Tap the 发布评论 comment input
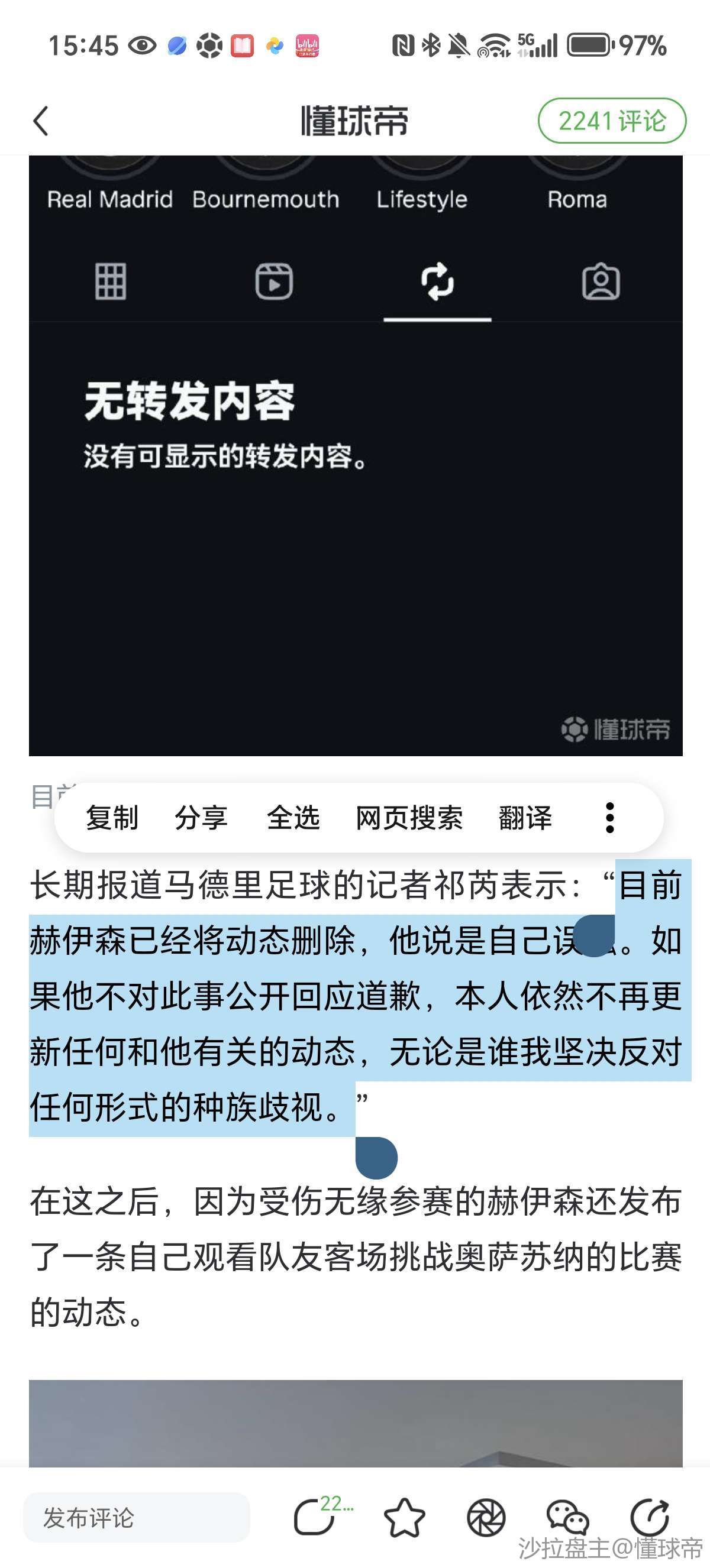 click(137, 1518)
